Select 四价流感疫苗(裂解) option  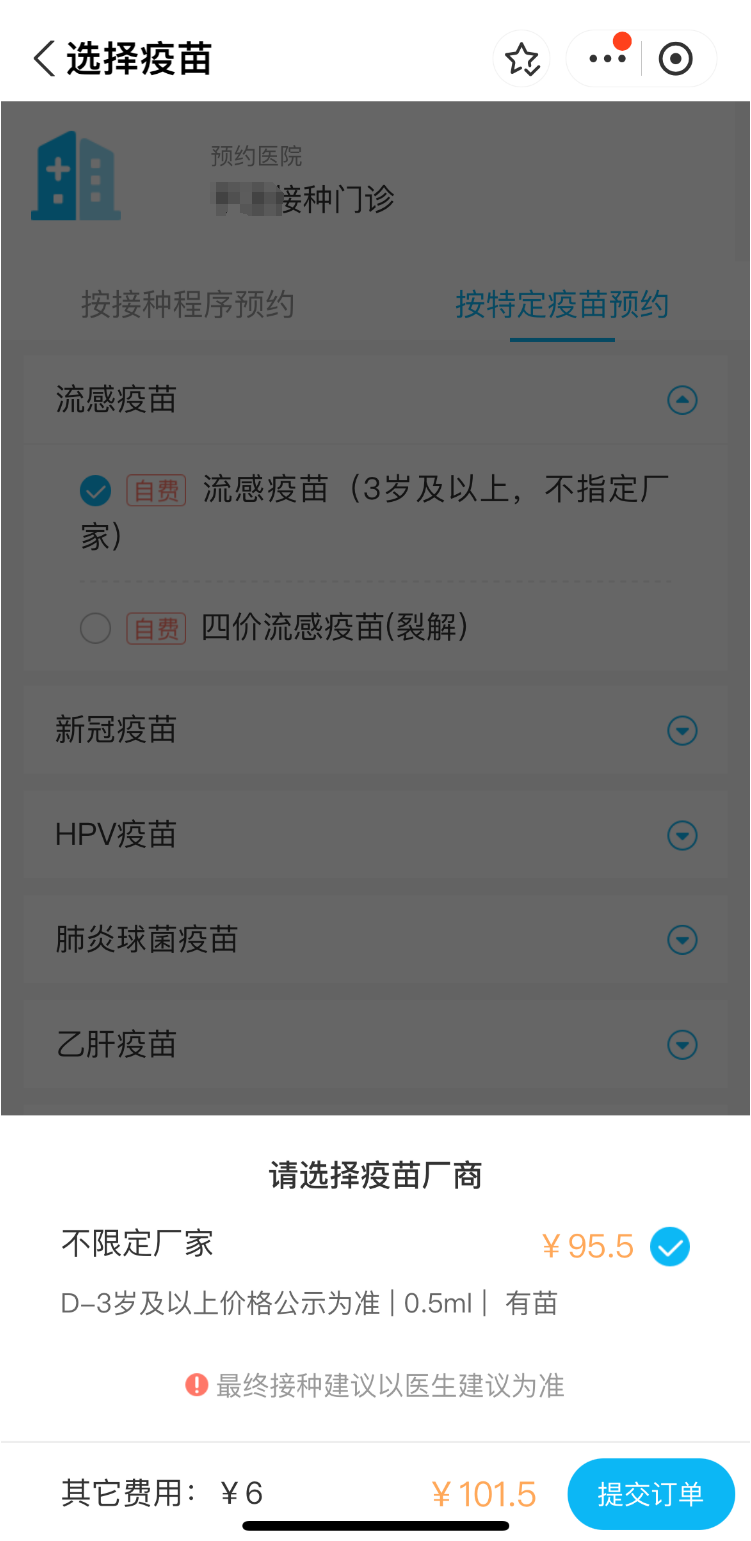click(x=95, y=629)
